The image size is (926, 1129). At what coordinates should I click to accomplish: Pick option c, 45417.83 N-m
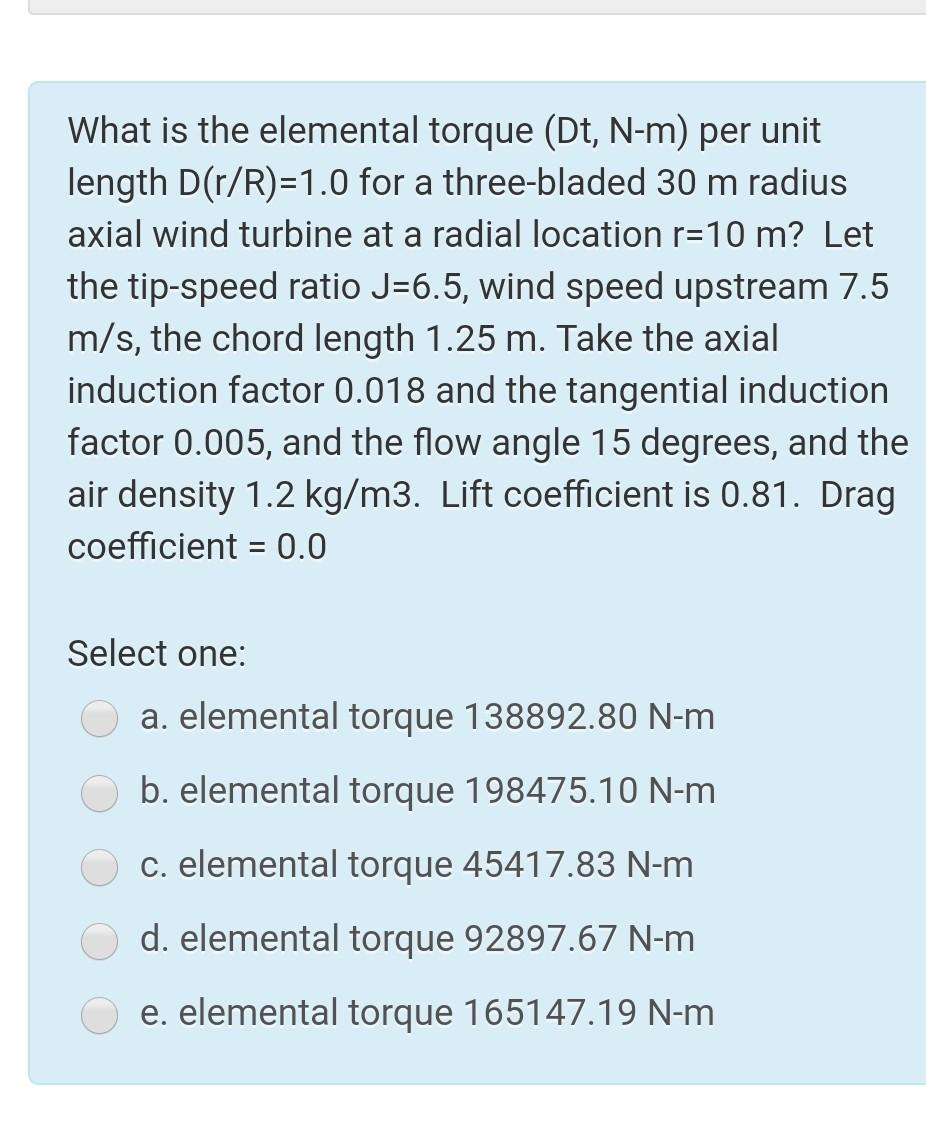100,866
